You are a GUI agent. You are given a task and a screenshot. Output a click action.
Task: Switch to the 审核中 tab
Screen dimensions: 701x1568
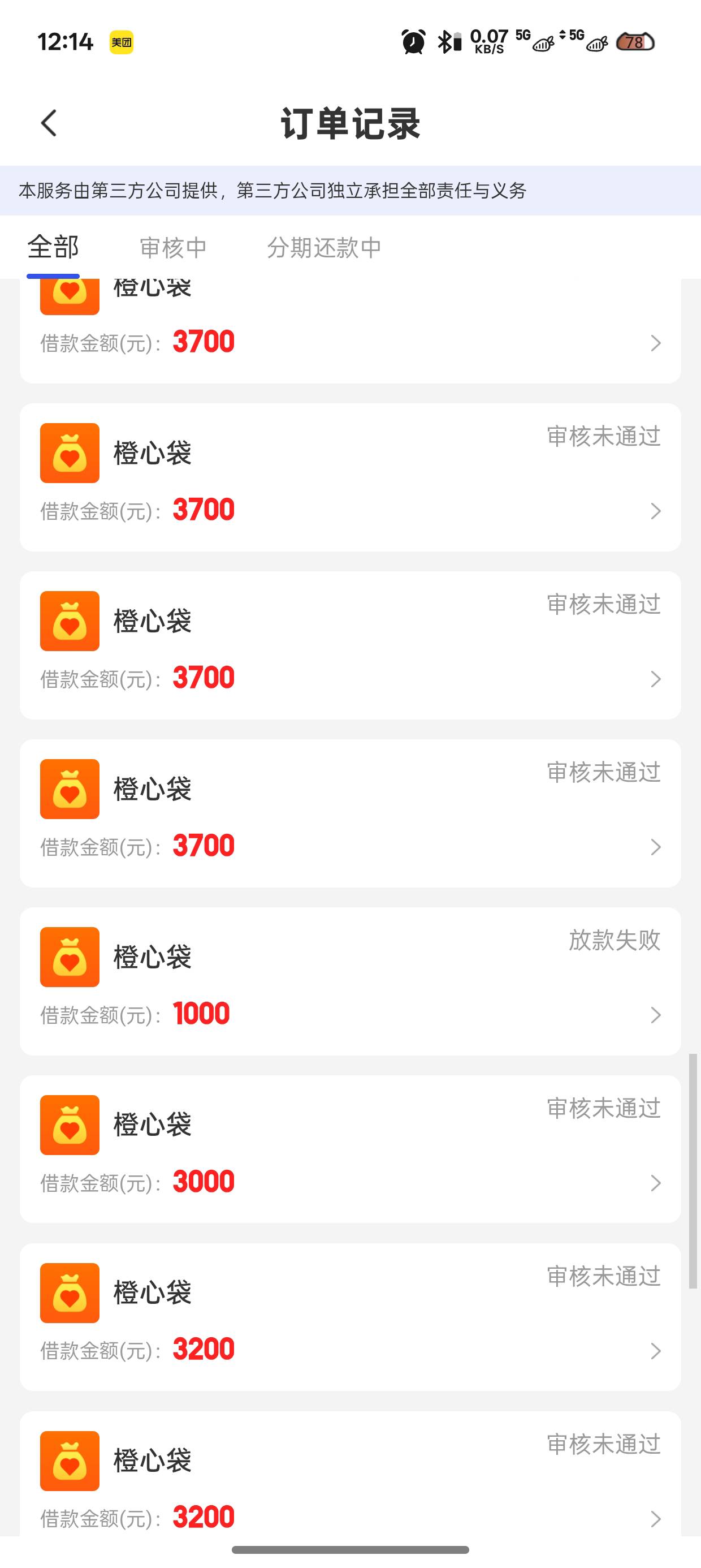point(174,248)
